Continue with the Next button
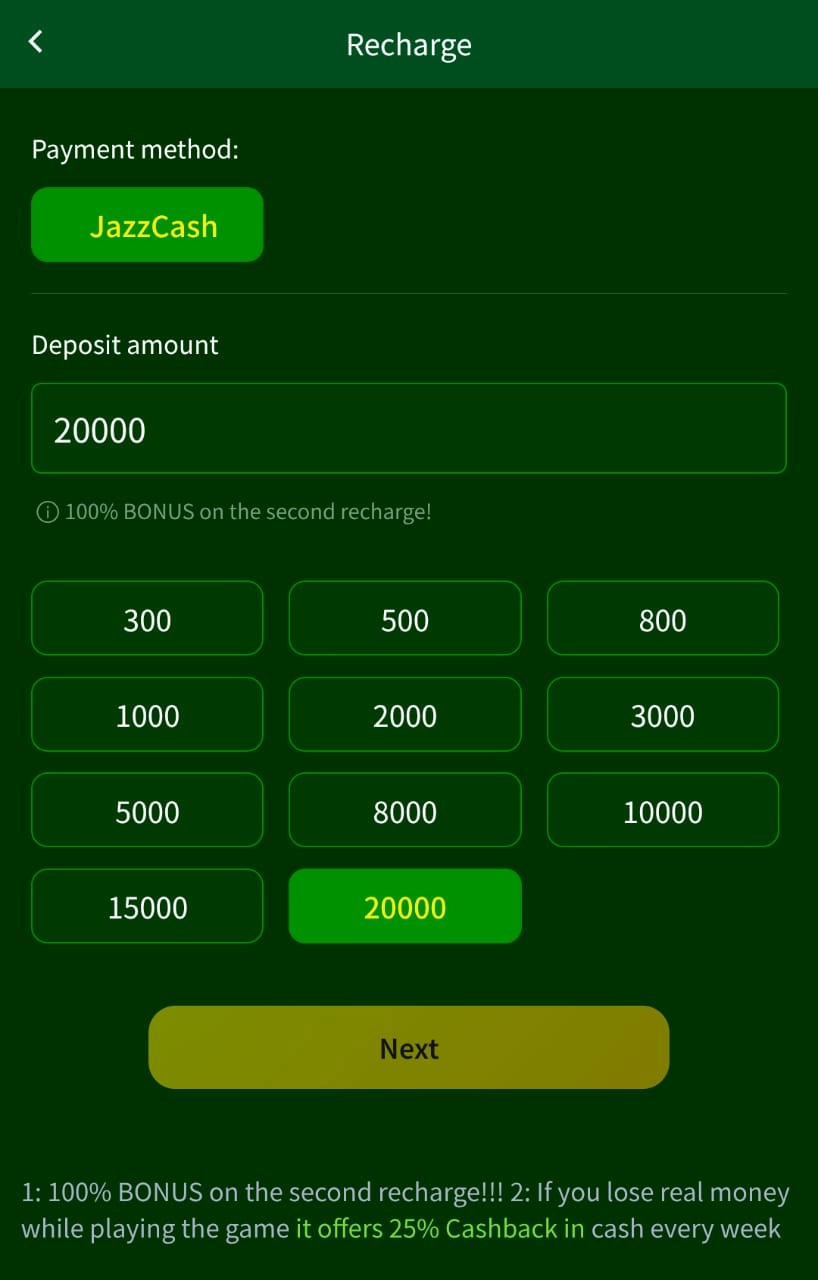This screenshot has height=1280, width=818. (x=408, y=1048)
